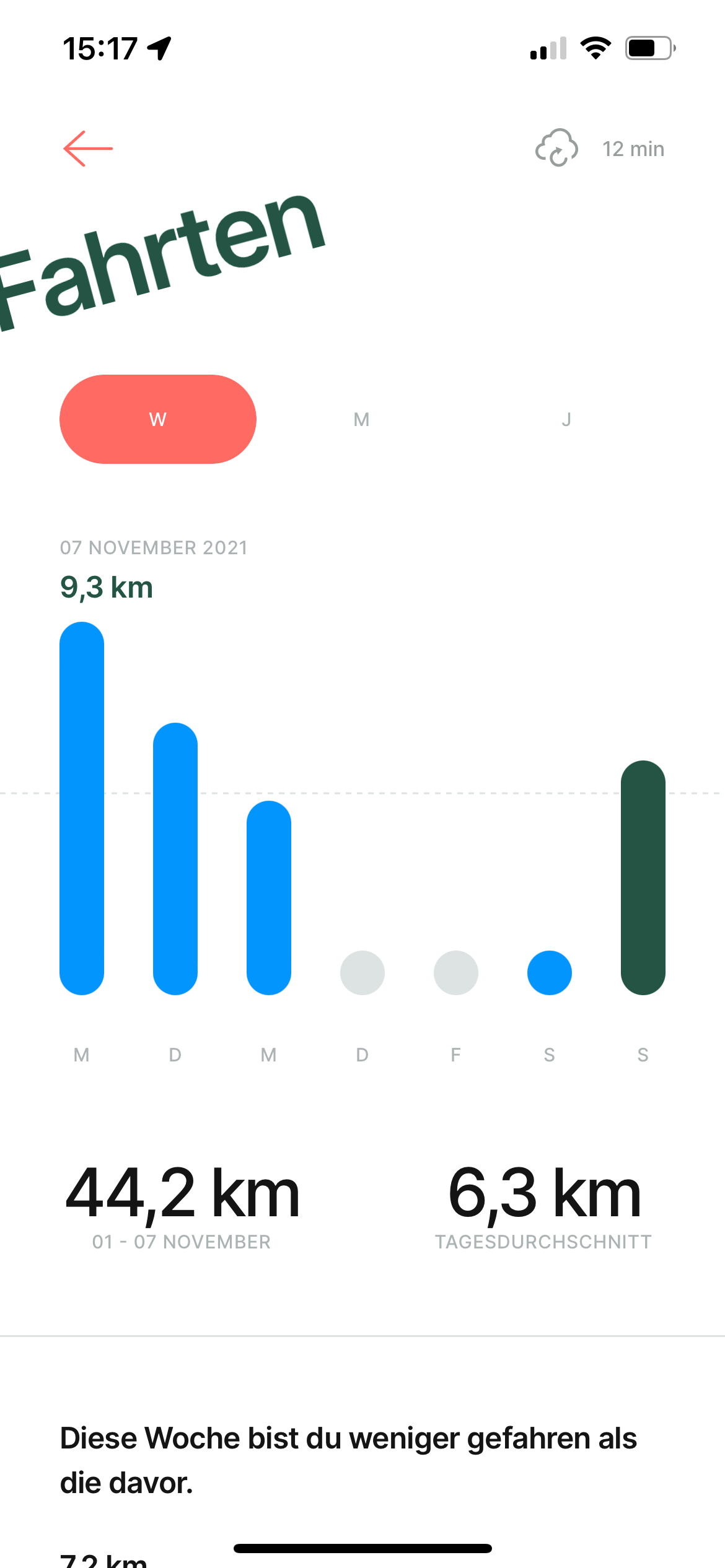Tap the grey dot for Friday
The height and width of the screenshot is (1568, 725).
tap(456, 973)
